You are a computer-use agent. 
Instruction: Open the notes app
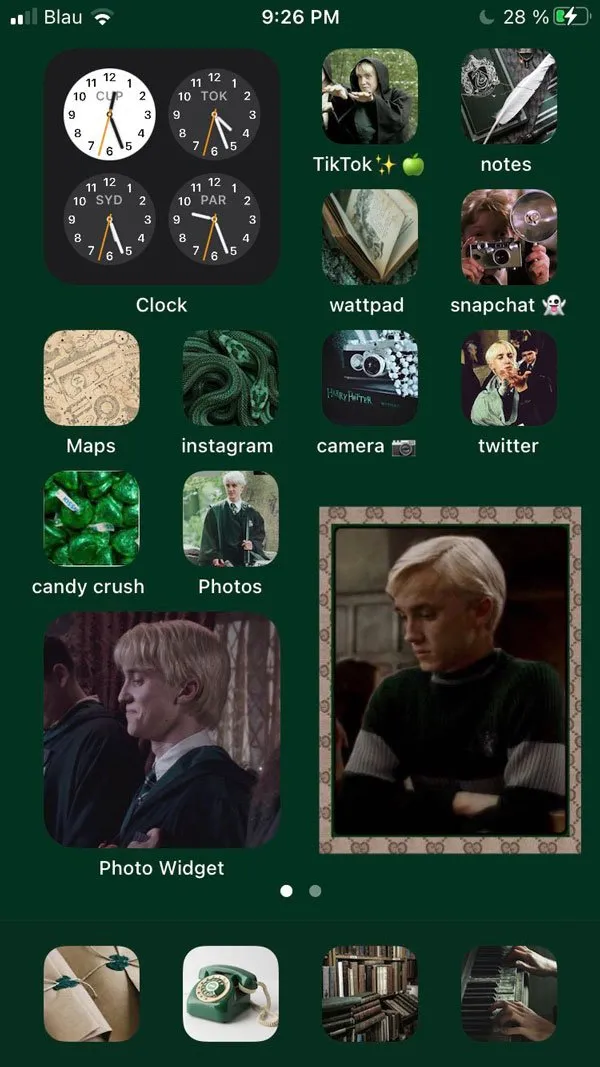tap(508, 96)
